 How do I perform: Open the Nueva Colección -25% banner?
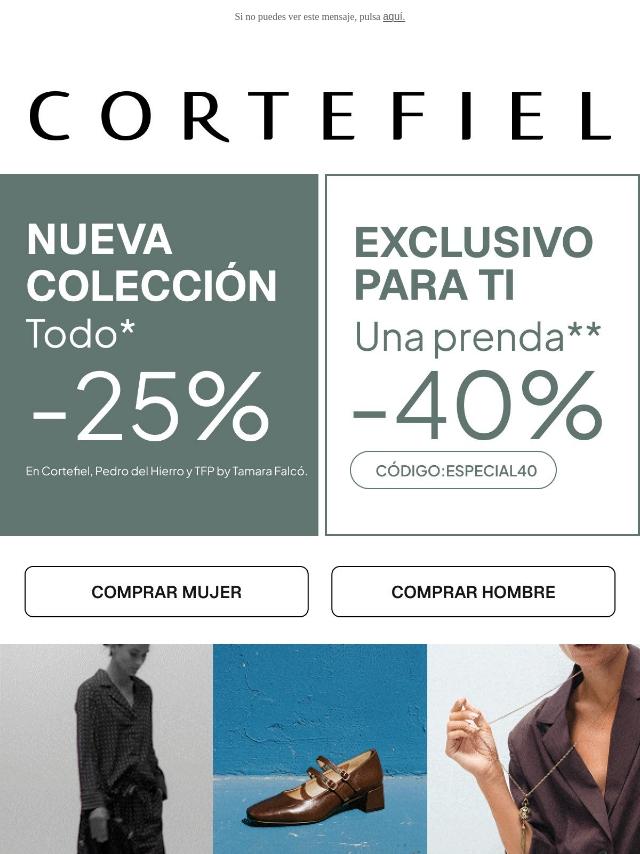(159, 355)
